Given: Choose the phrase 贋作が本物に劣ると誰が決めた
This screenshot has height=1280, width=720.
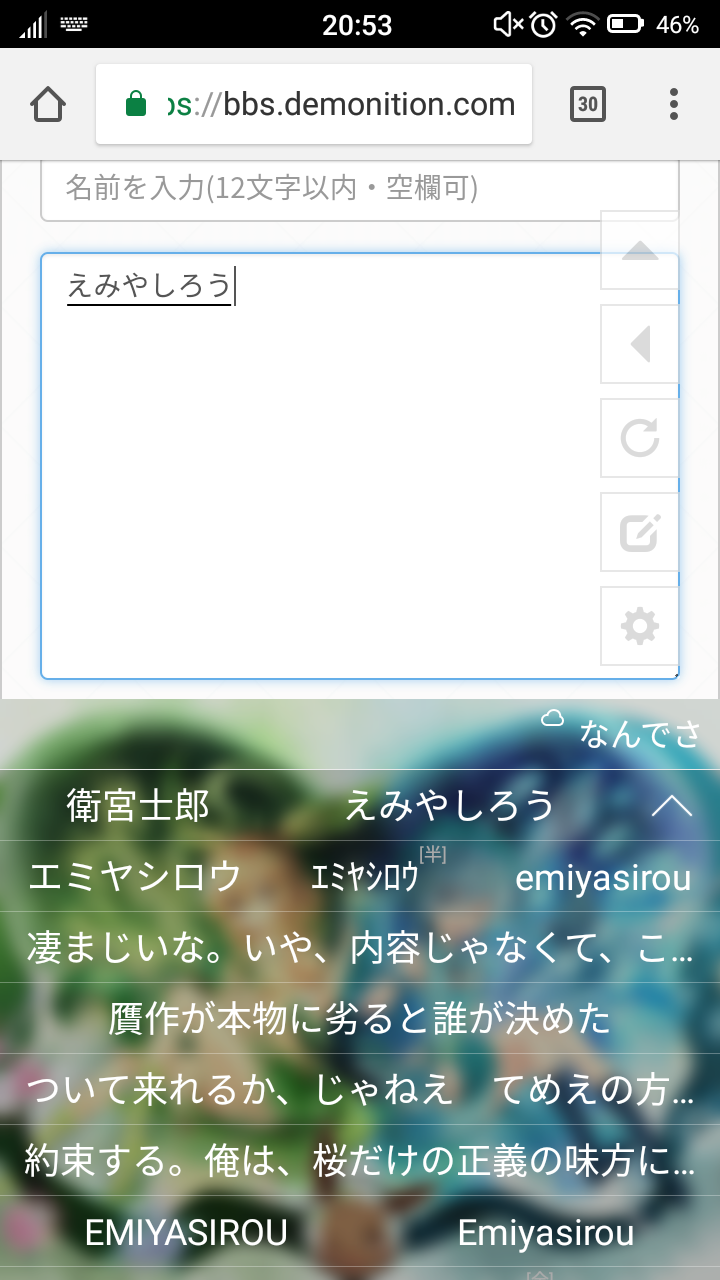Looking at the screenshot, I should click(360, 1019).
